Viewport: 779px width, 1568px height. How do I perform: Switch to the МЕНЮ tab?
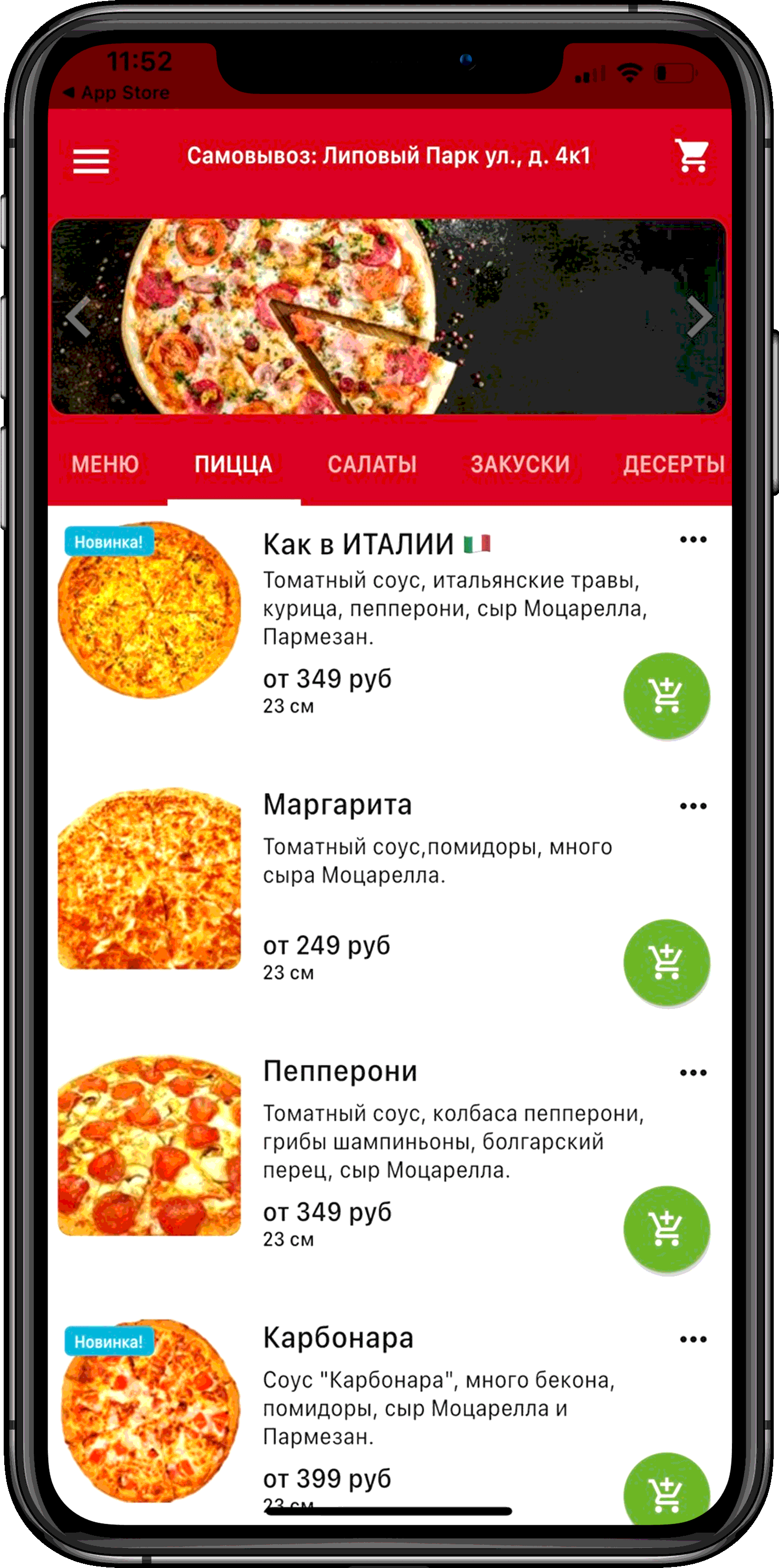coord(105,465)
